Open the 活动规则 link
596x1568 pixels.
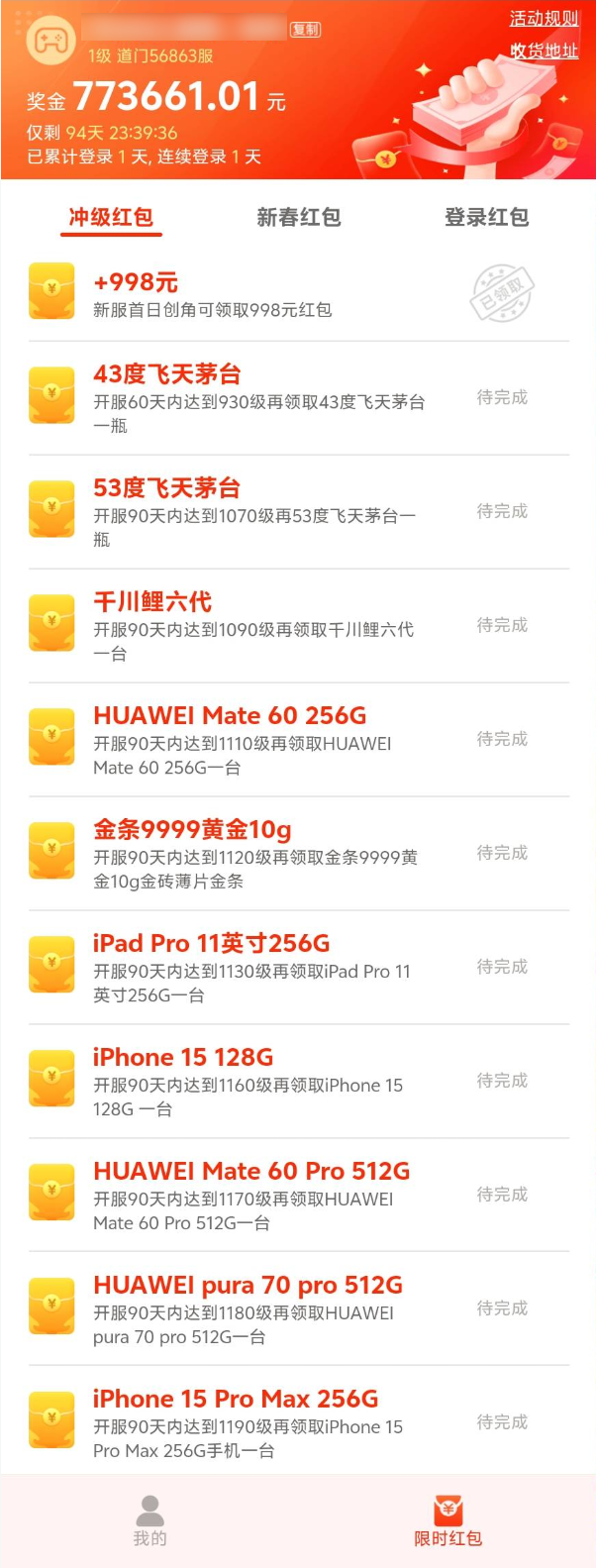pyautogui.click(x=544, y=19)
